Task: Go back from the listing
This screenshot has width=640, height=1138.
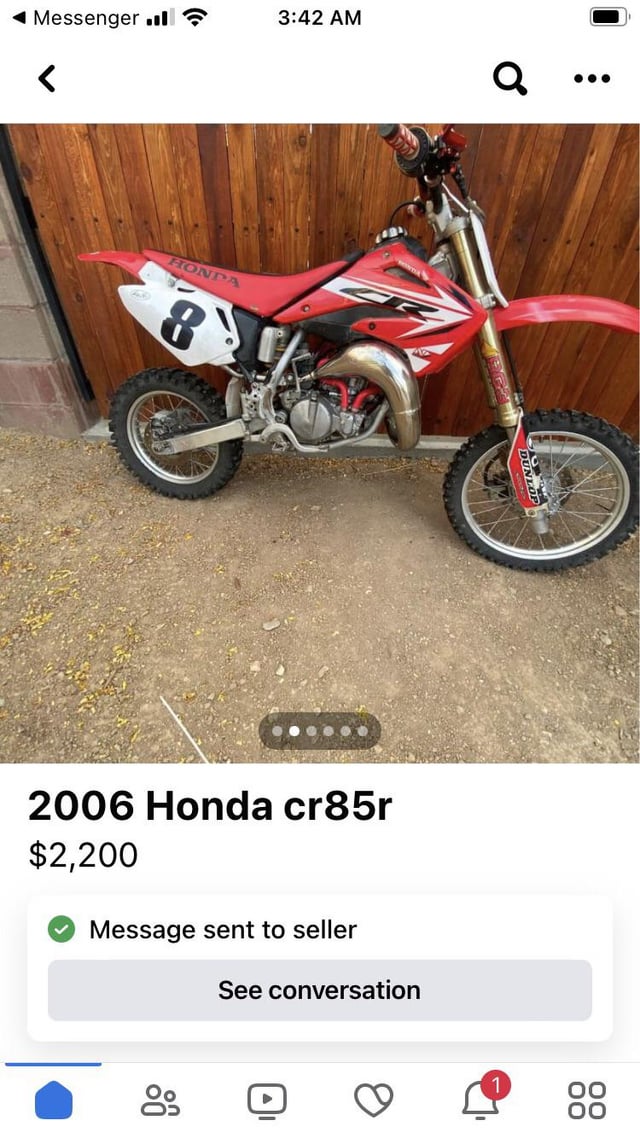Action: pos(47,78)
